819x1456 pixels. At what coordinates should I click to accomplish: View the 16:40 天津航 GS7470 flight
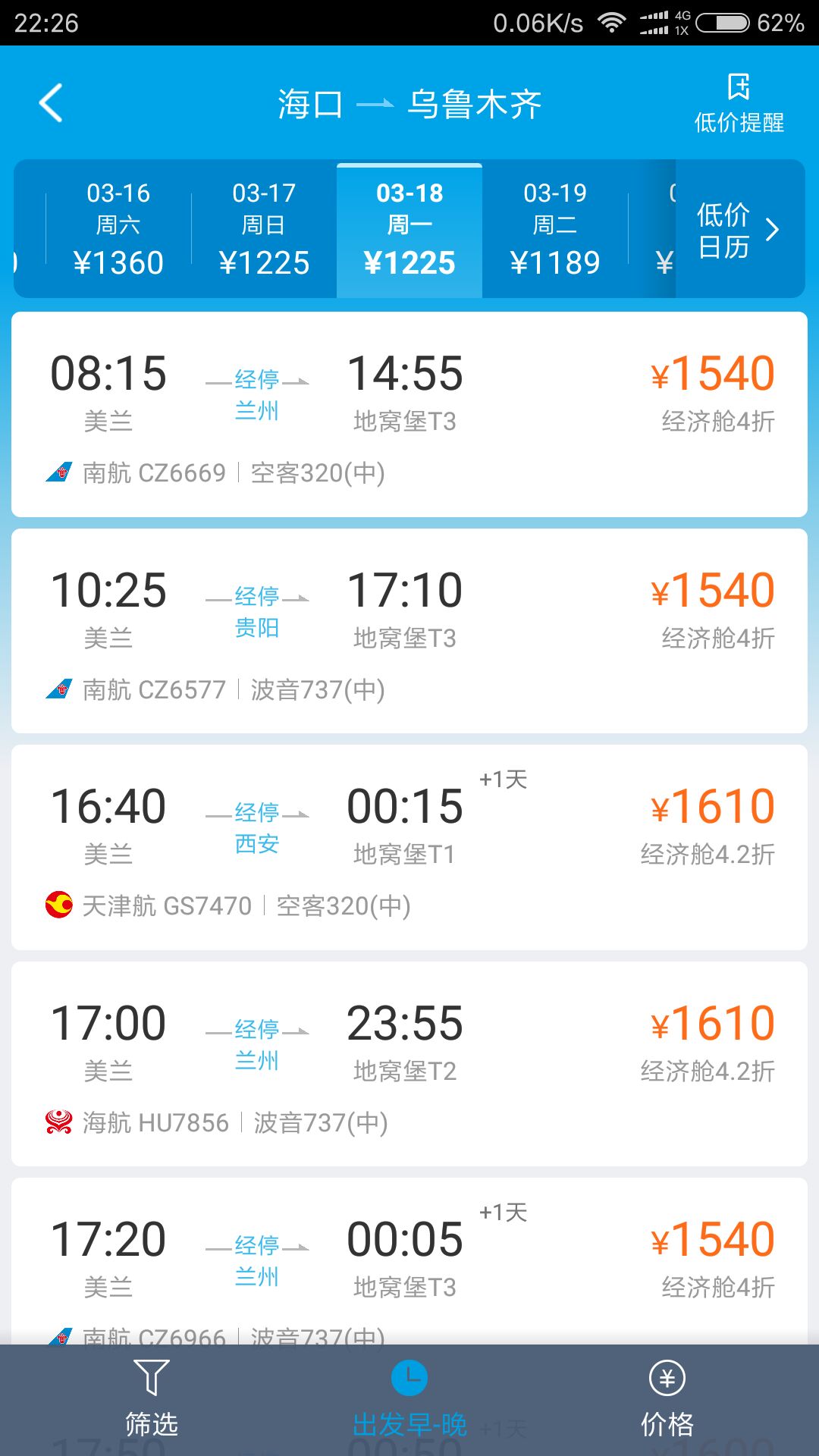tap(409, 848)
